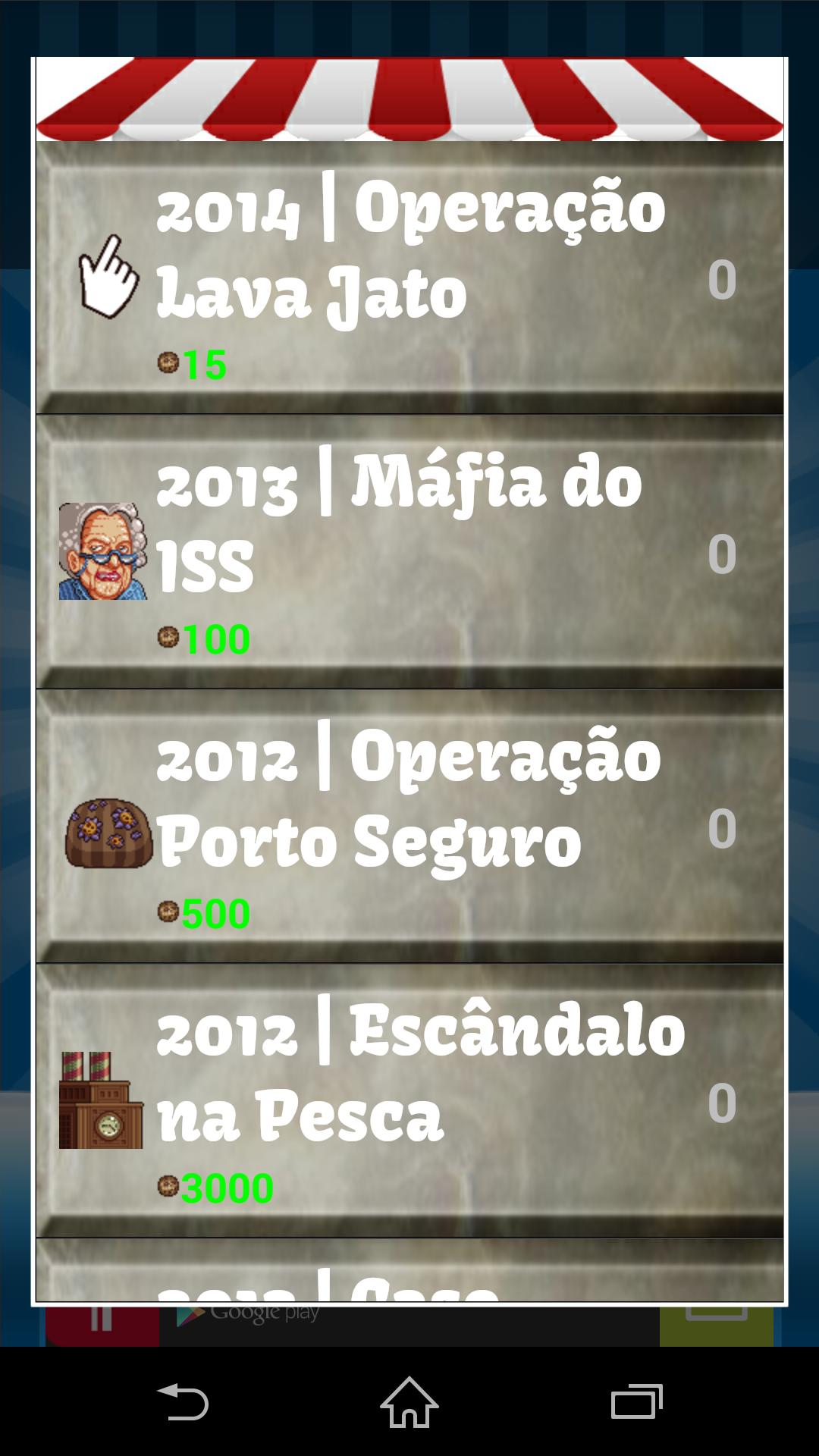
Task: Choose the 2012 Escândalo na Pesca item
Action: 409,1101
